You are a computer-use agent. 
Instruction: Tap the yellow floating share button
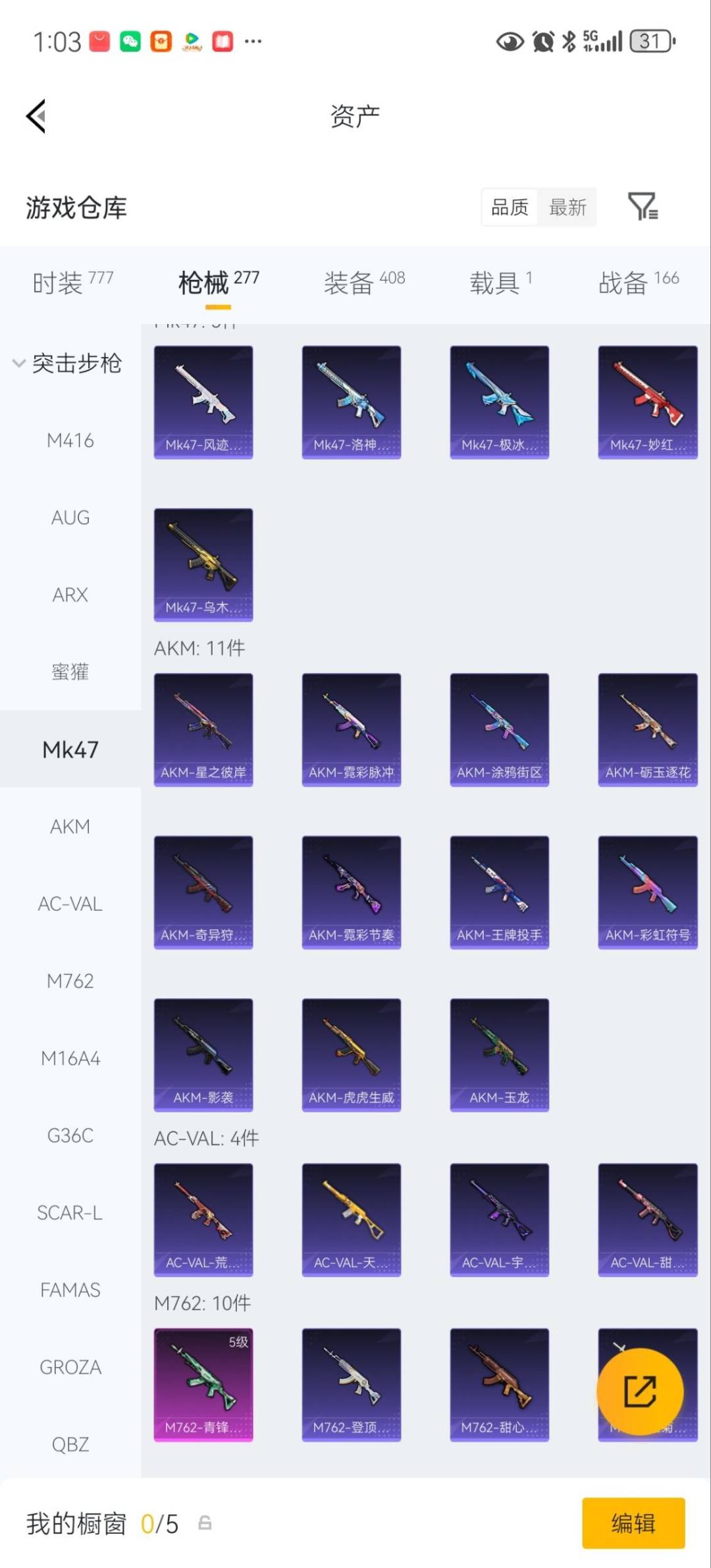click(x=640, y=1391)
